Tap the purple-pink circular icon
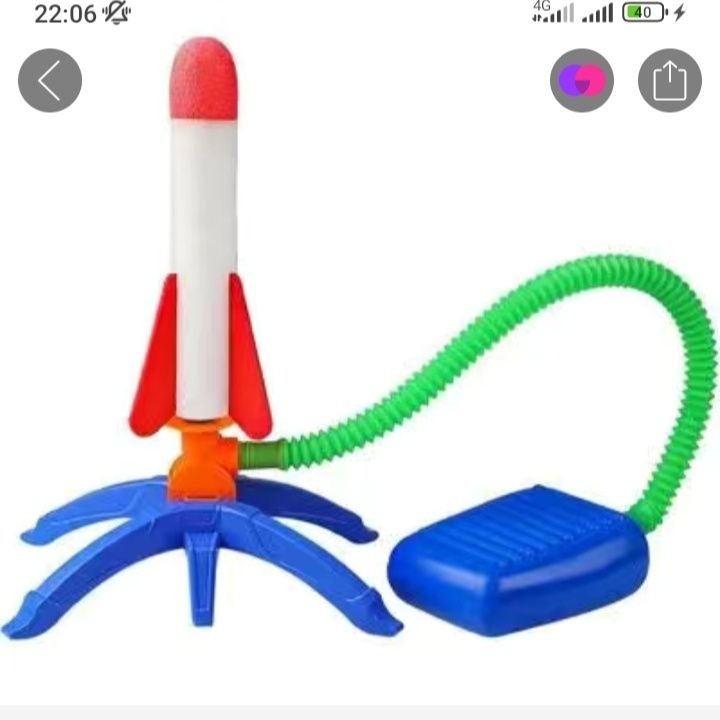 pos(581,80)
